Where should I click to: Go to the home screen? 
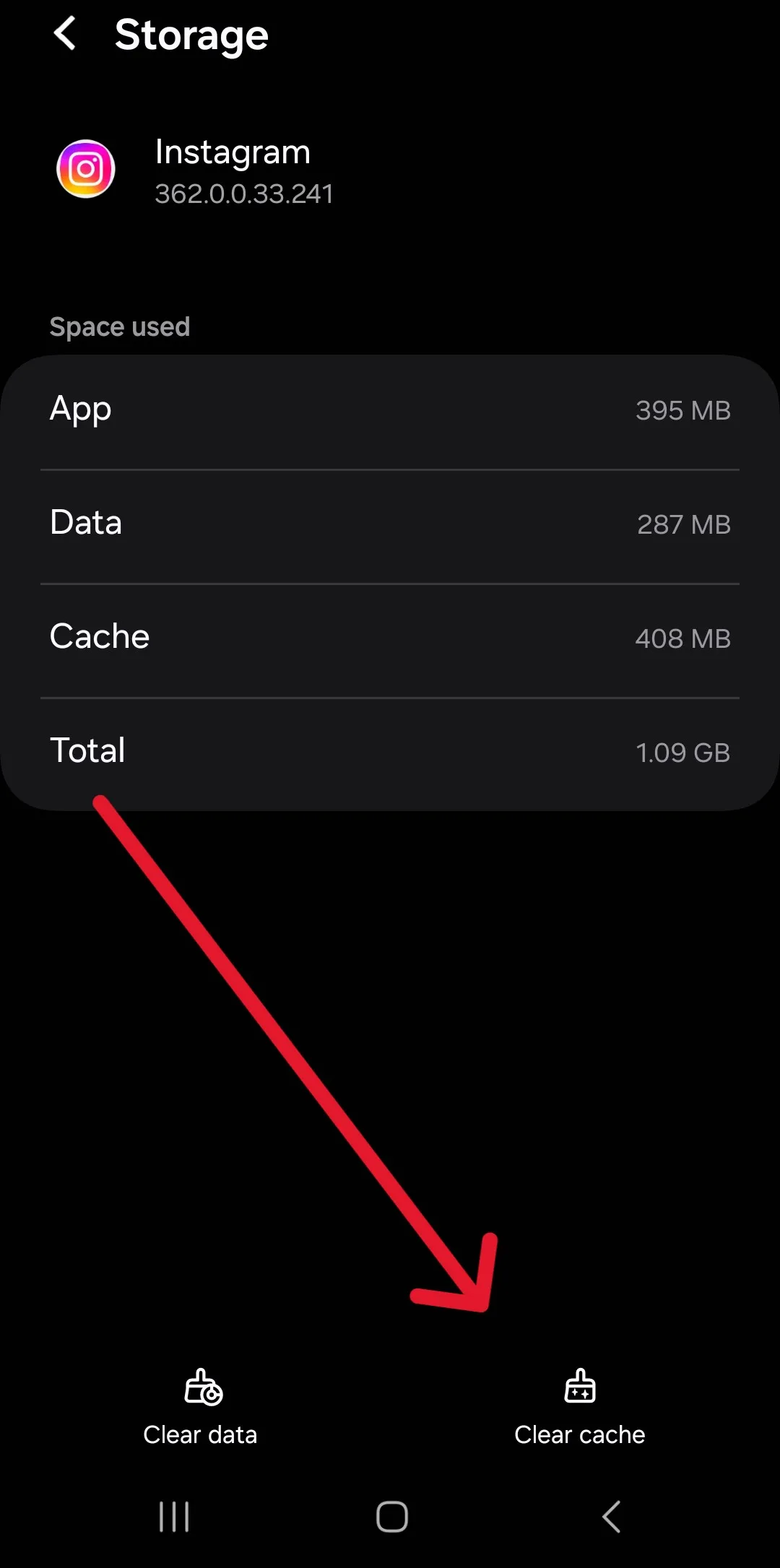(391, 1516)
